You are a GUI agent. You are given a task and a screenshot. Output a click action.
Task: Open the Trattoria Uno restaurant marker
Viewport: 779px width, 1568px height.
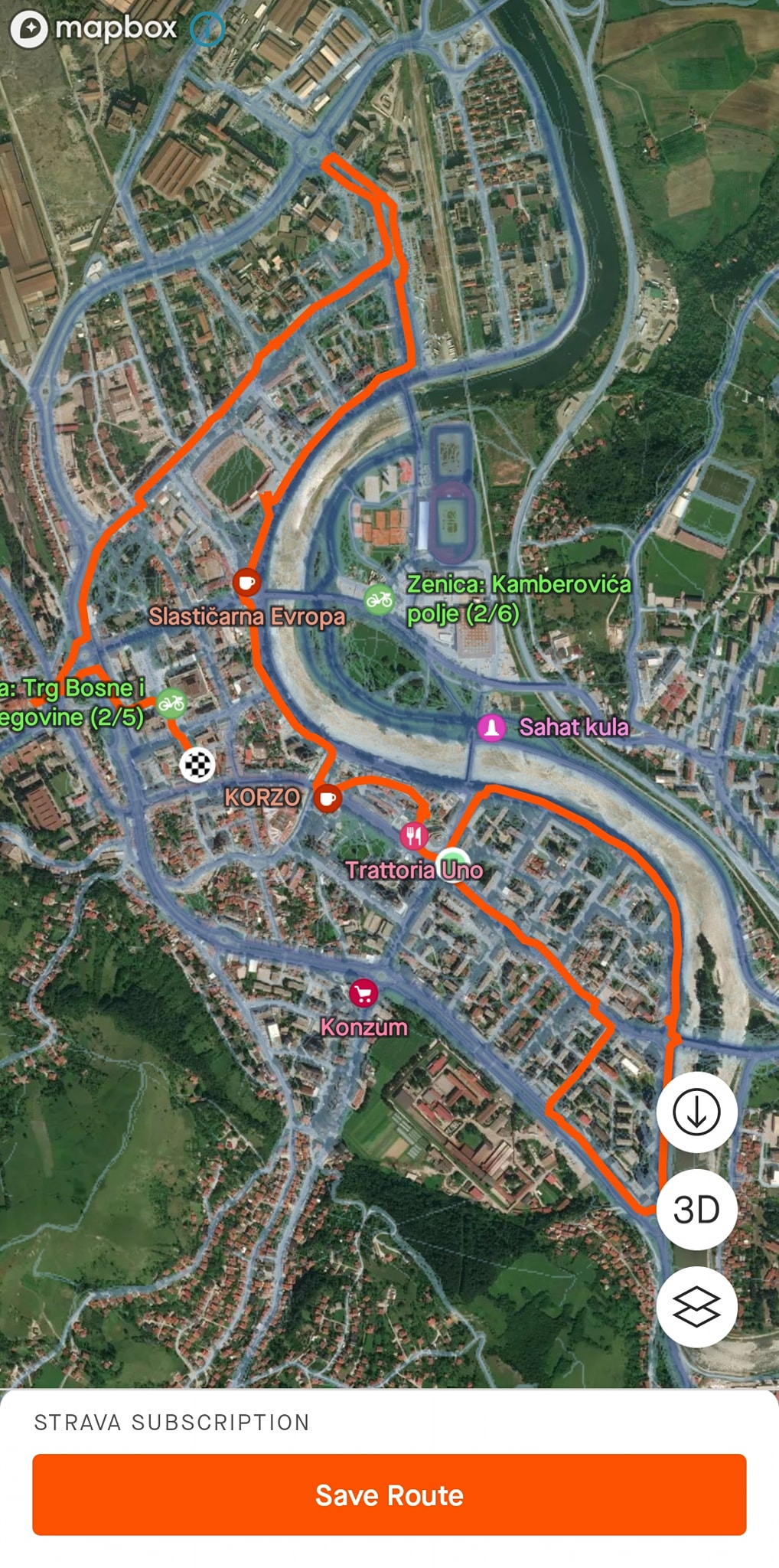click(x=414, y=835)
